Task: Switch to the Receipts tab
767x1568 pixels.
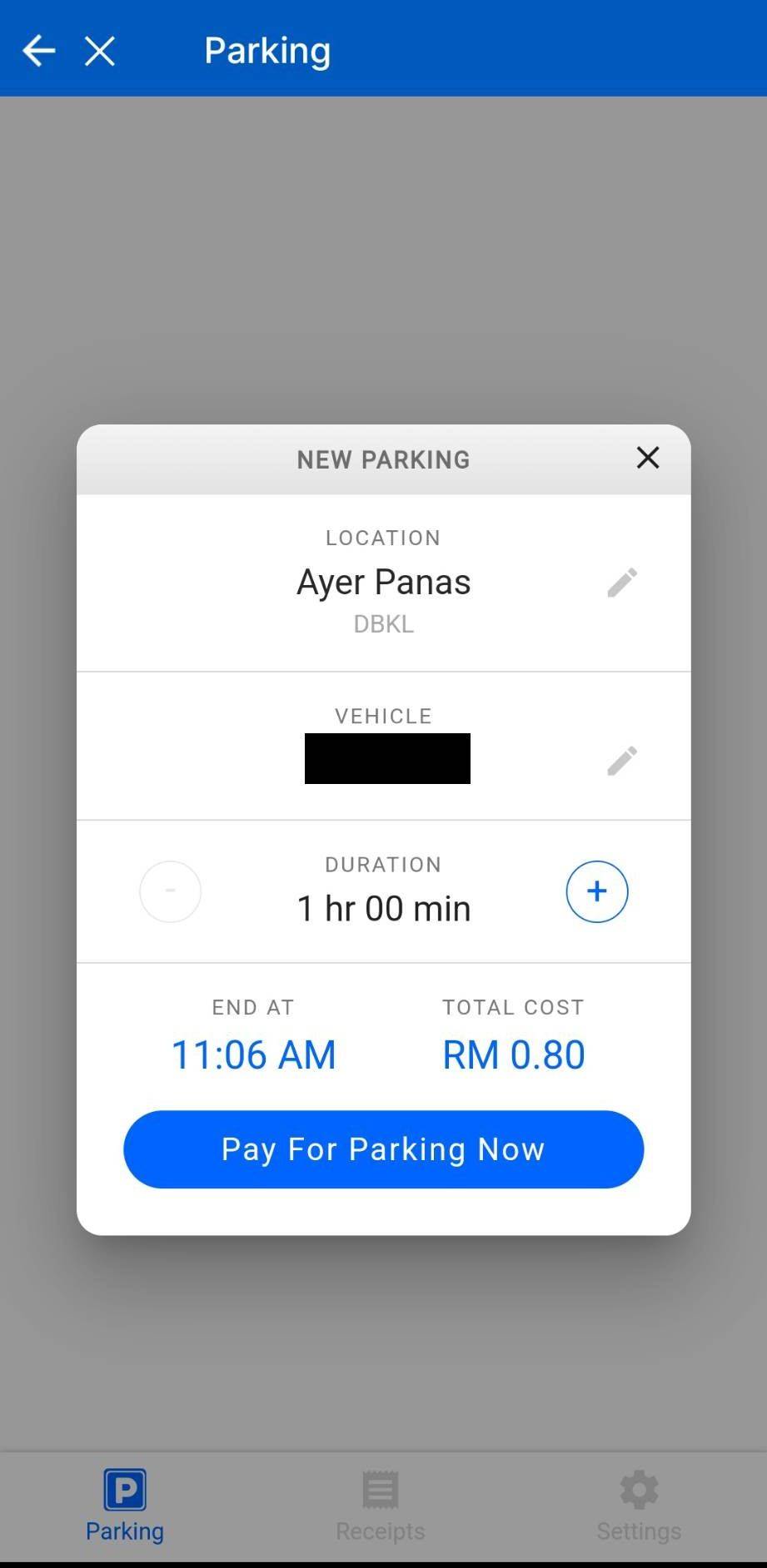Action: coord(381,1506)
